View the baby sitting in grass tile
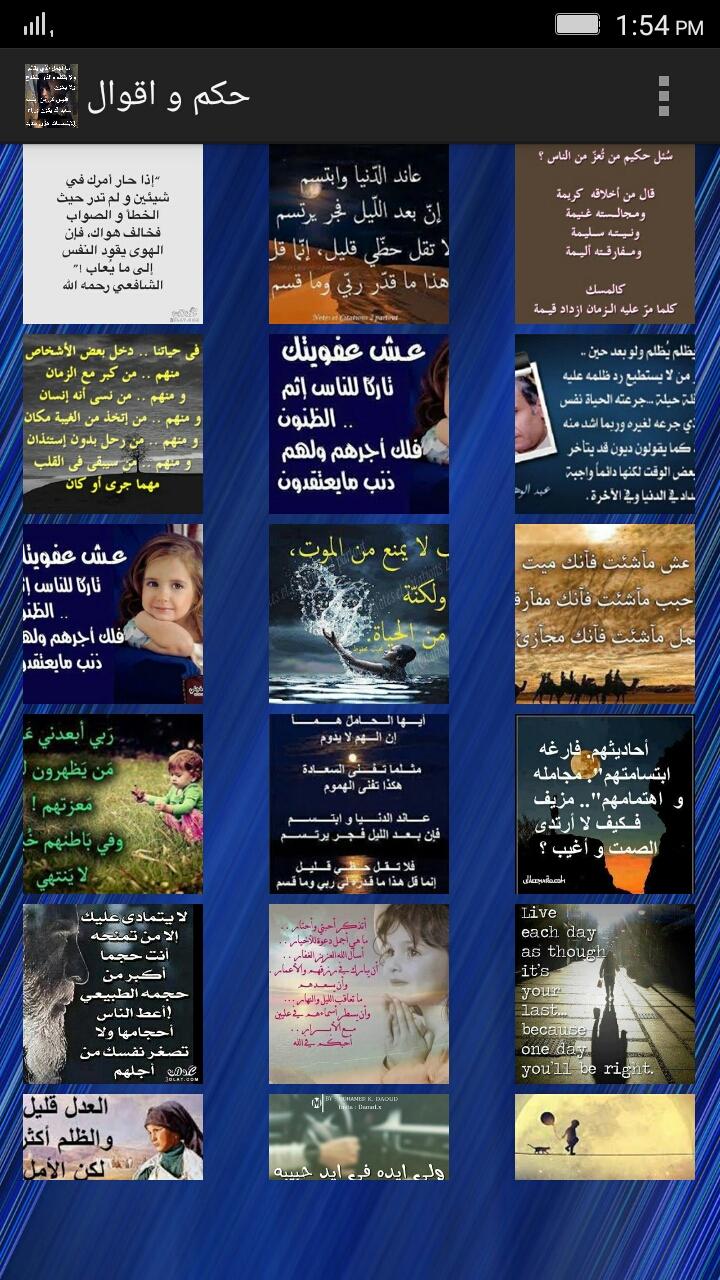 pos(113,803)
